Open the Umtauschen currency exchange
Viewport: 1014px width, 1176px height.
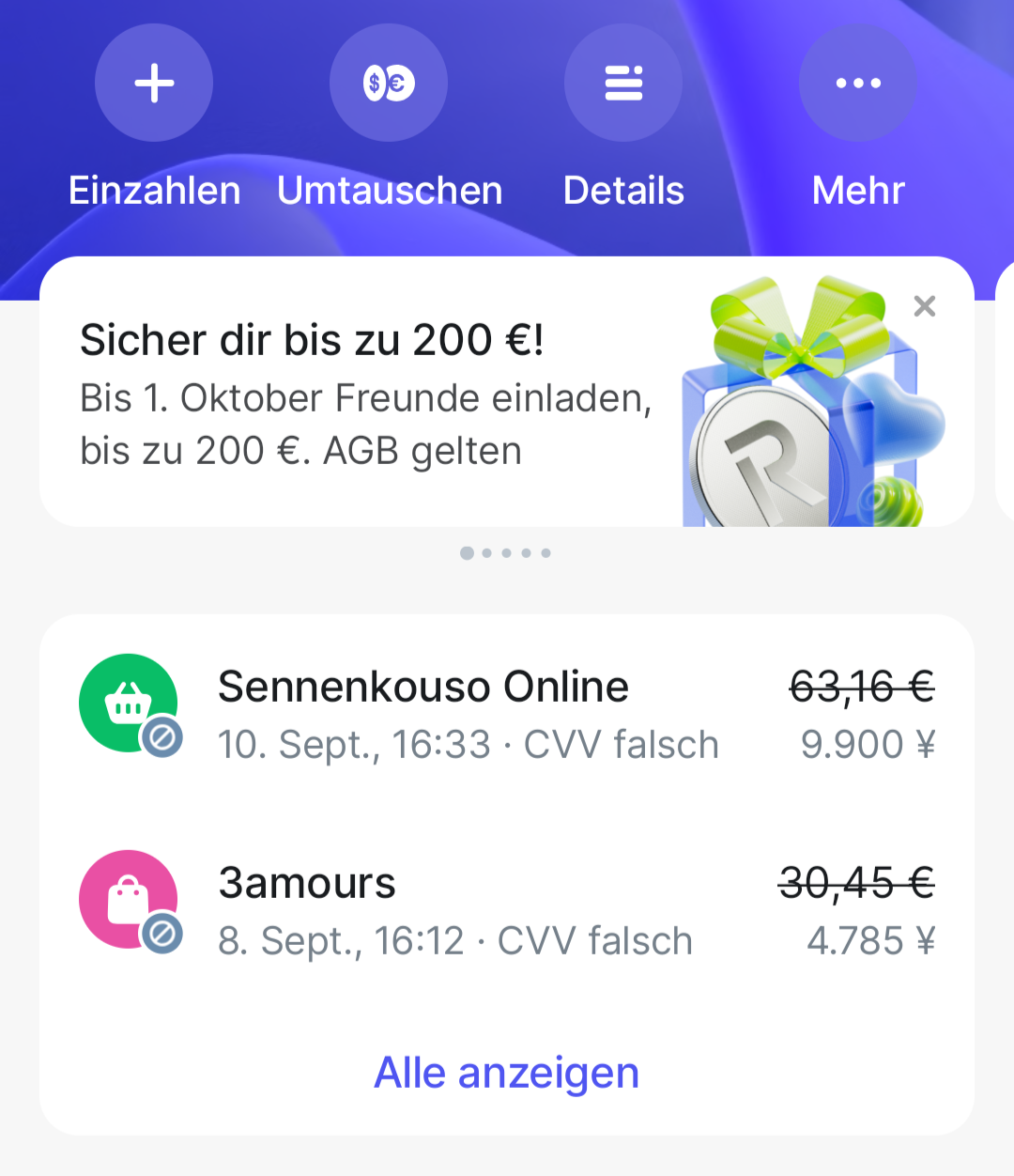coord(389,84)
